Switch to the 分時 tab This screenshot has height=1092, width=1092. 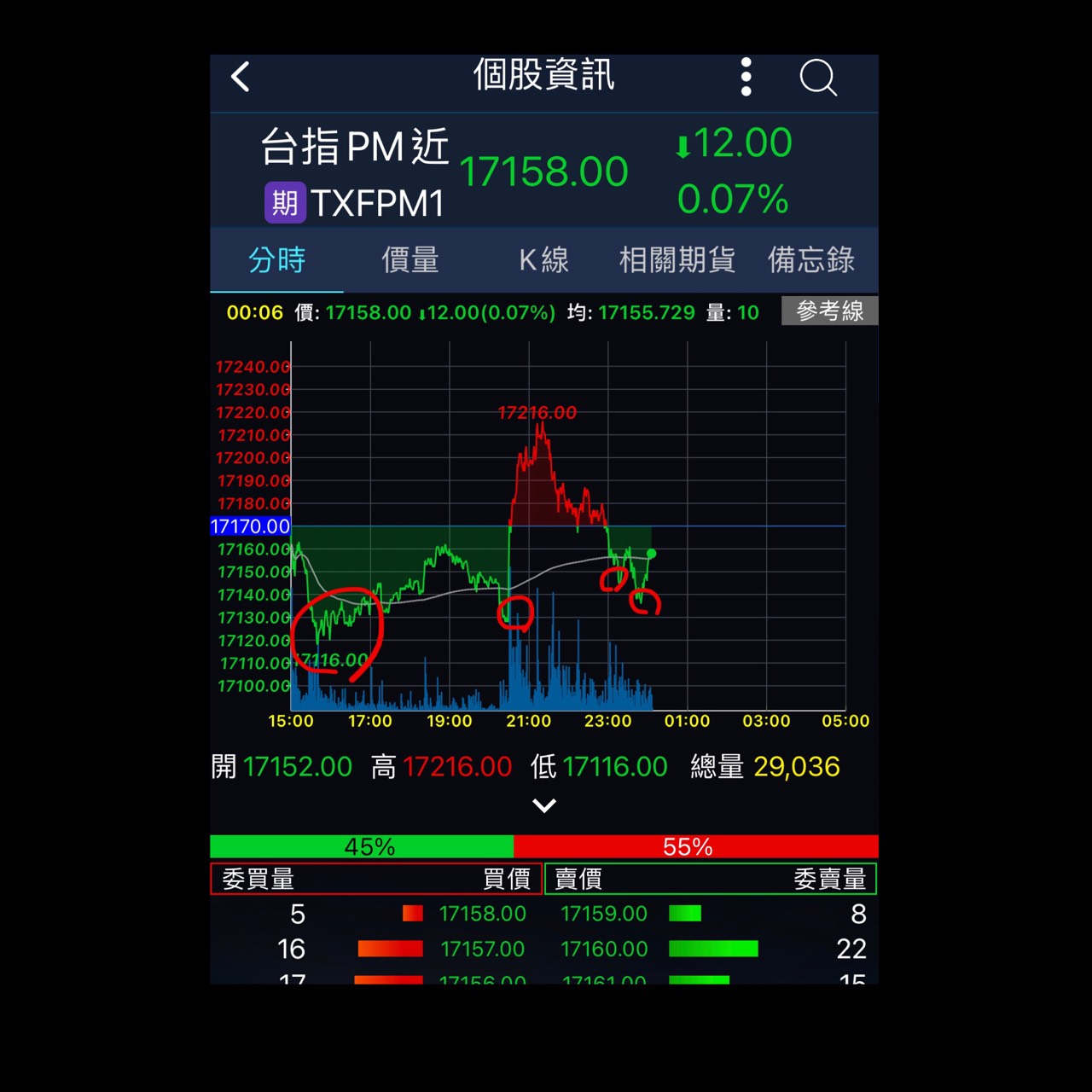pos(276,260)
